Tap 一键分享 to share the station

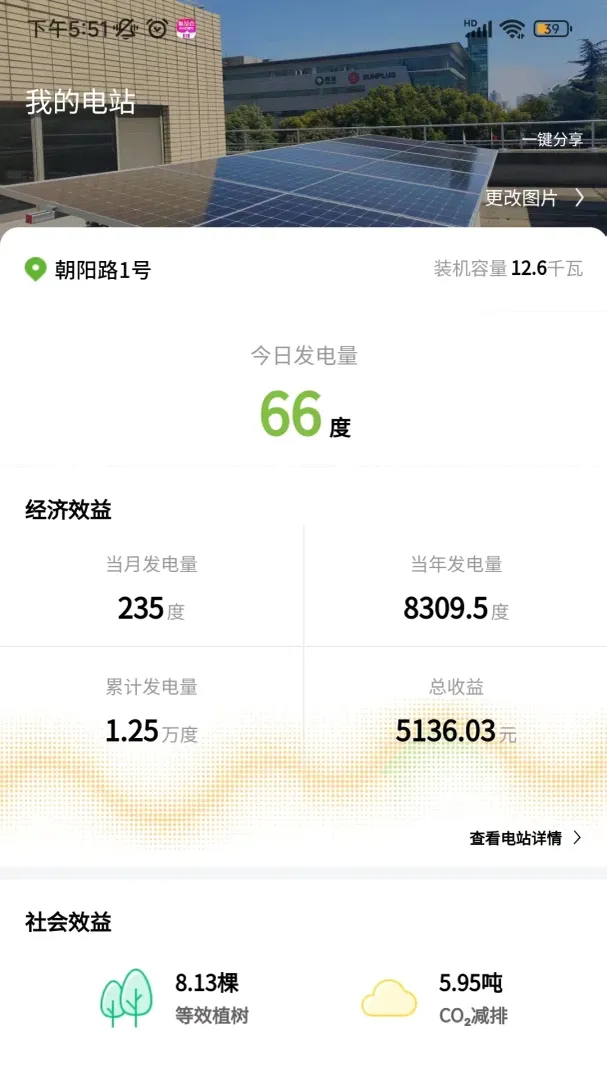[x=552, y=140]
